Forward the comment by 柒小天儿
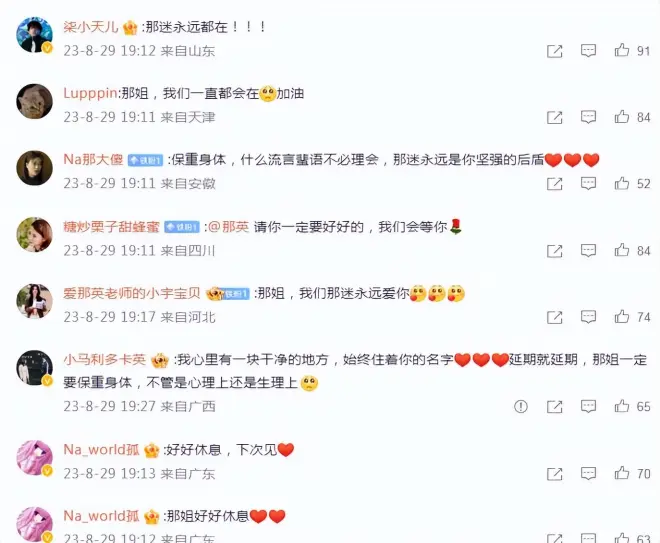 click(554, 51)
